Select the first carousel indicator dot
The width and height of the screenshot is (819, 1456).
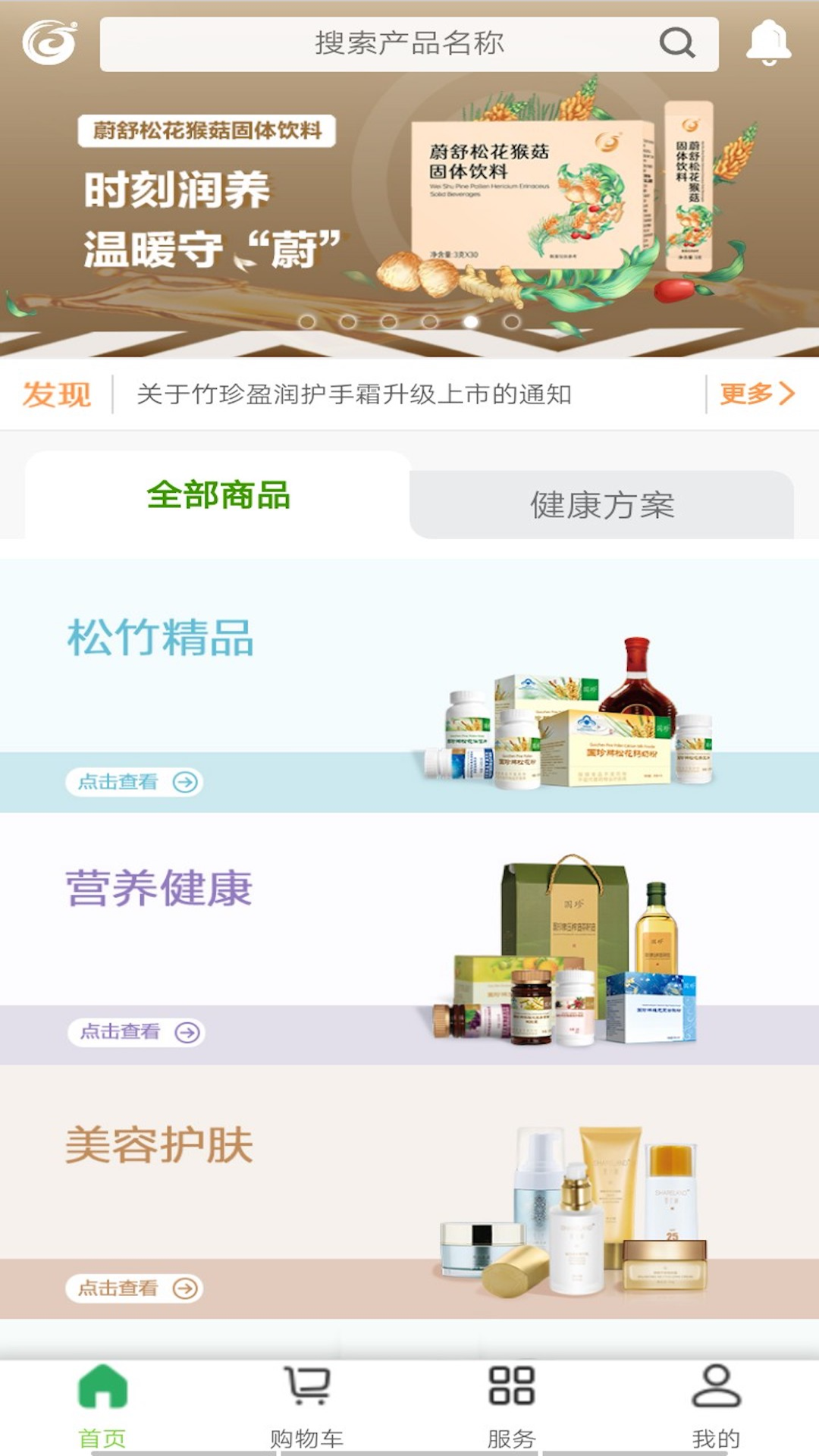pos(308,322)
